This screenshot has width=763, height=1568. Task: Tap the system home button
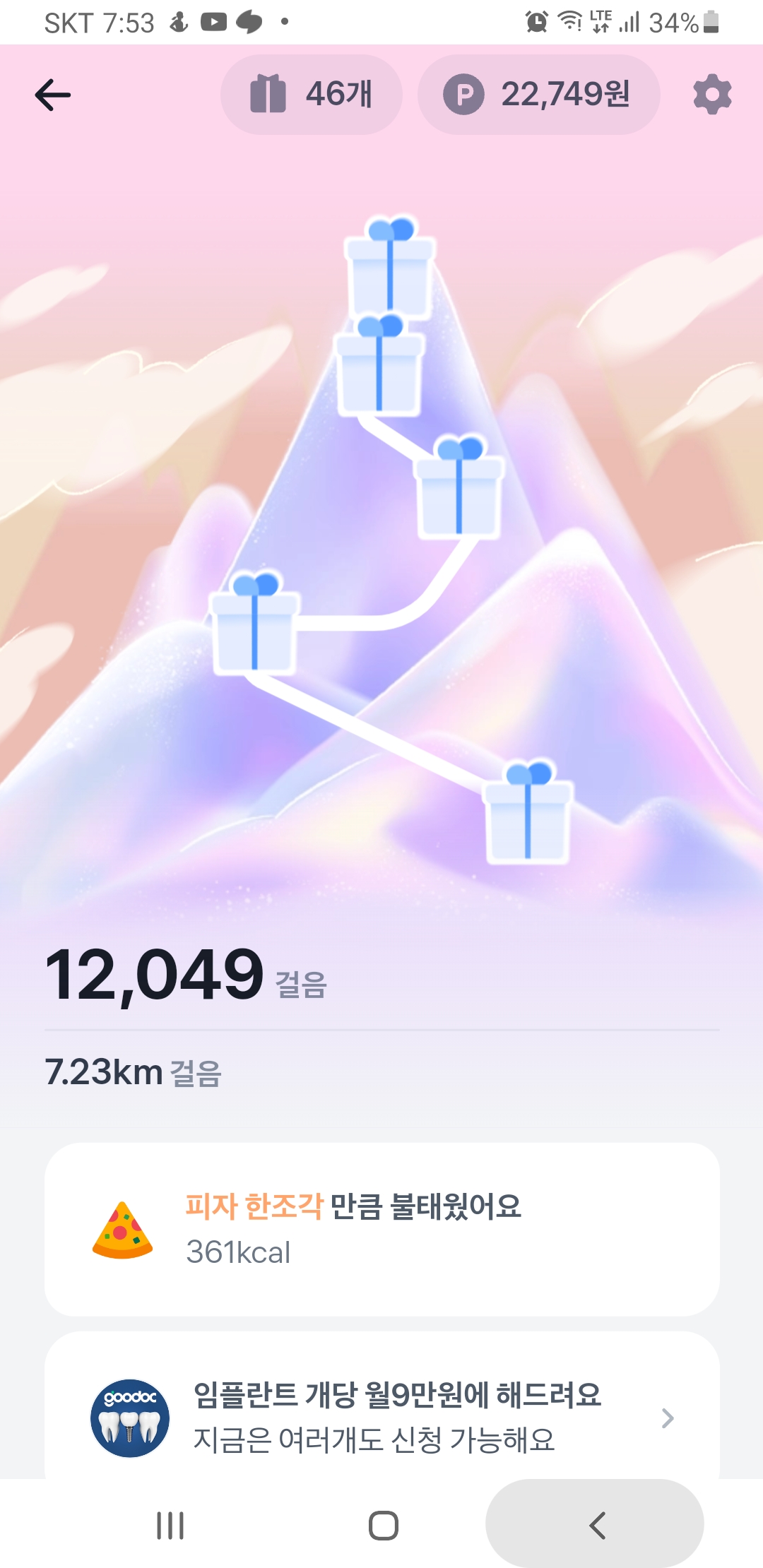(x=383, y=1526)
